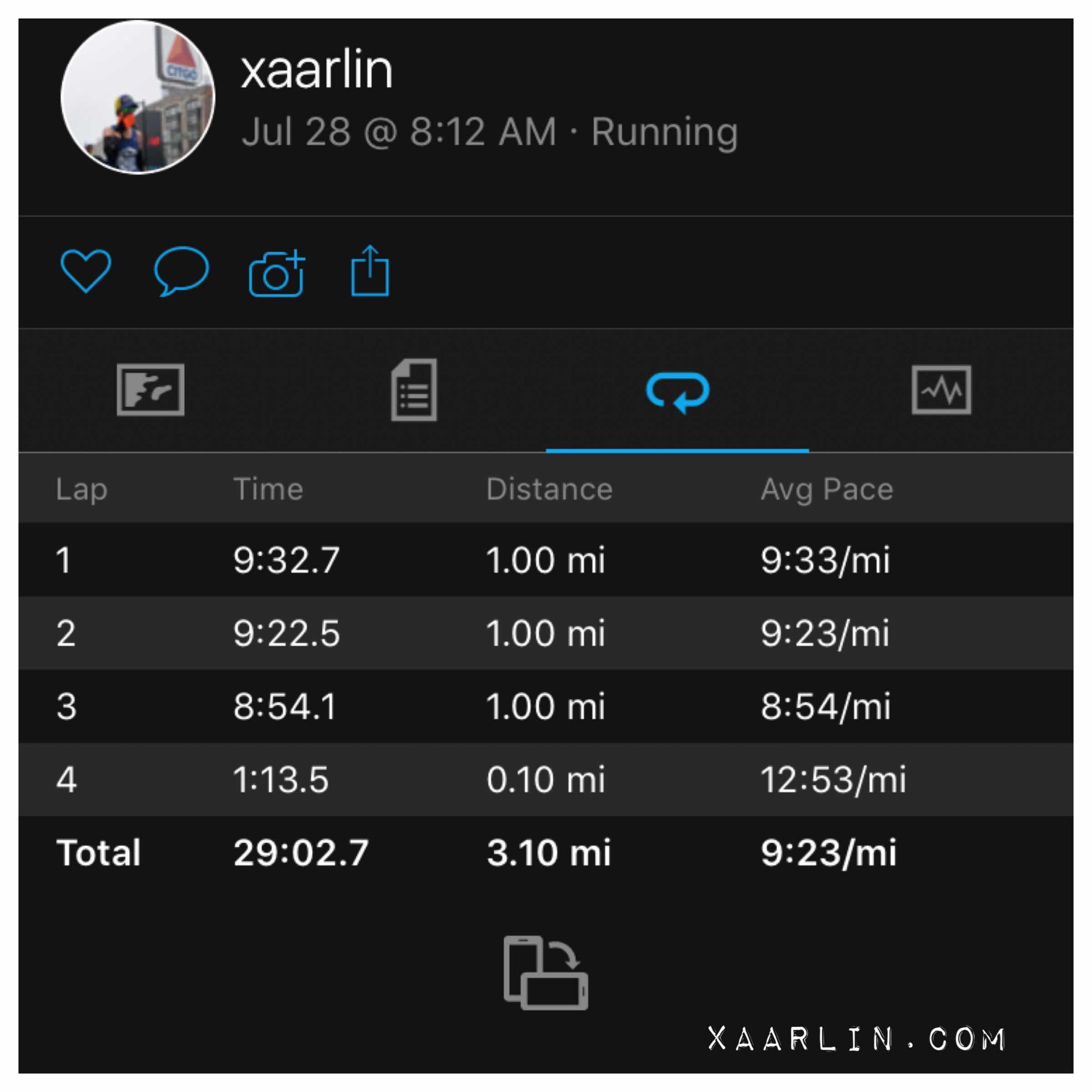Share this running activity
The image size is (1092, 1092).
pyautogui.click(x=370, y=271)
